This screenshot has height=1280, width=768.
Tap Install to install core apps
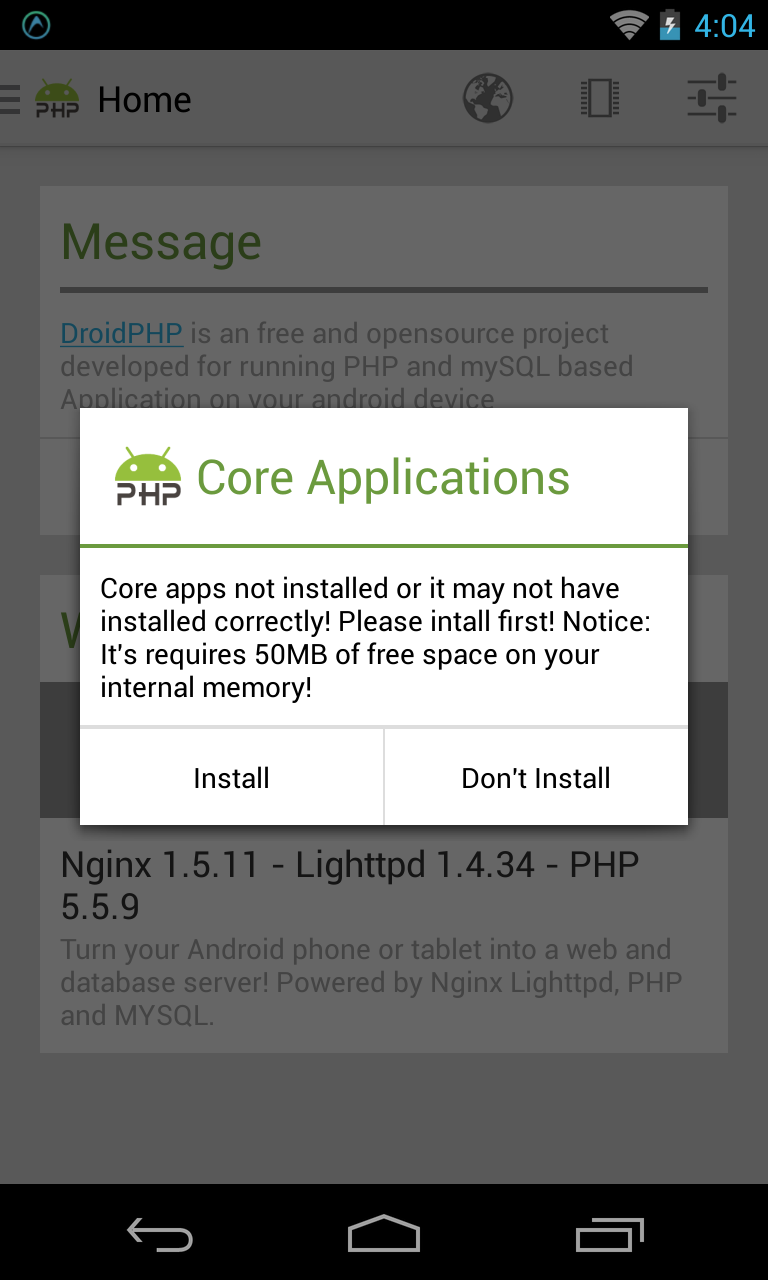pyautogui.click(x=231, y=777)
